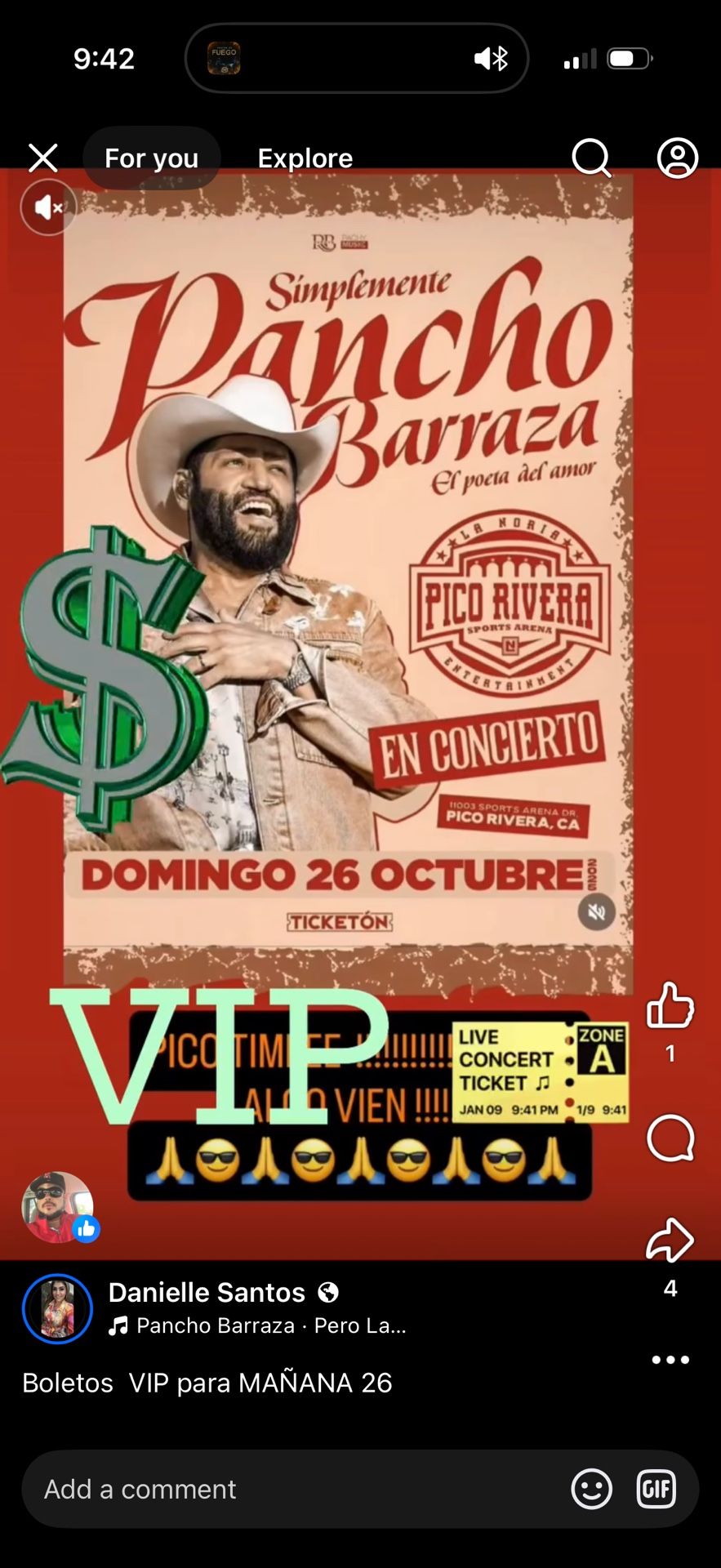Stay on the For you tab
This screenshot has width=721, height=1568.
tap(150, 158)
